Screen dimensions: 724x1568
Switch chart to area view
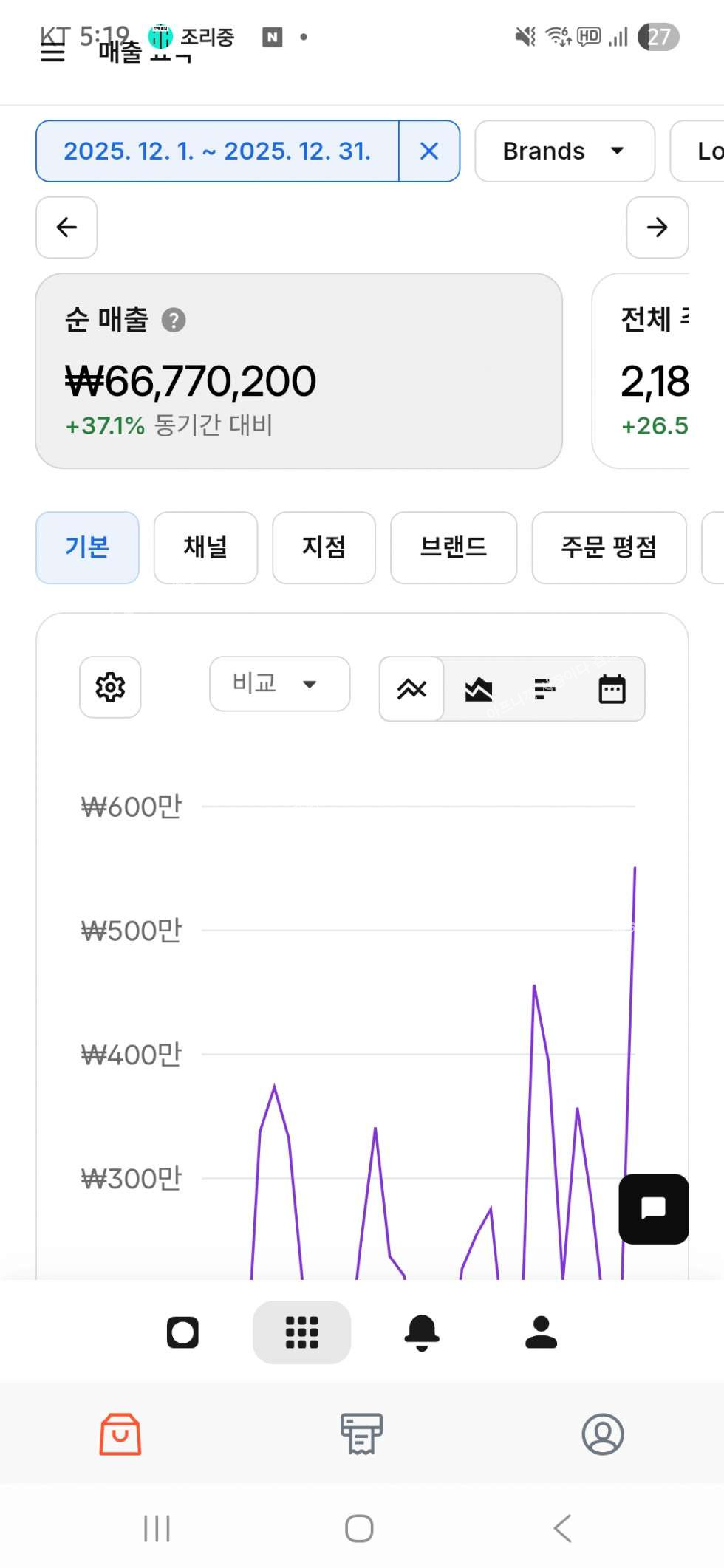coord(478,689)
